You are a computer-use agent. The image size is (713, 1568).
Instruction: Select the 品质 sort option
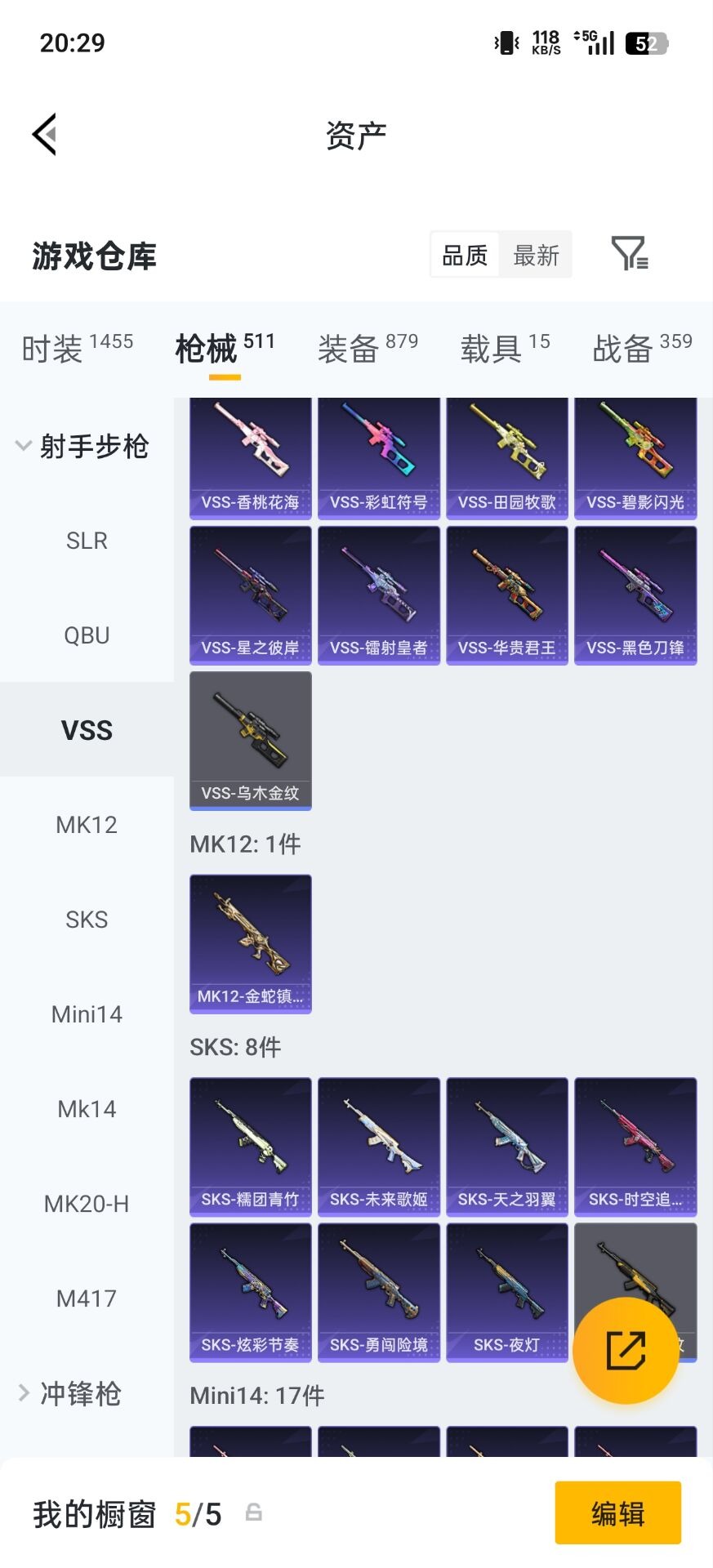pos(465,256)
